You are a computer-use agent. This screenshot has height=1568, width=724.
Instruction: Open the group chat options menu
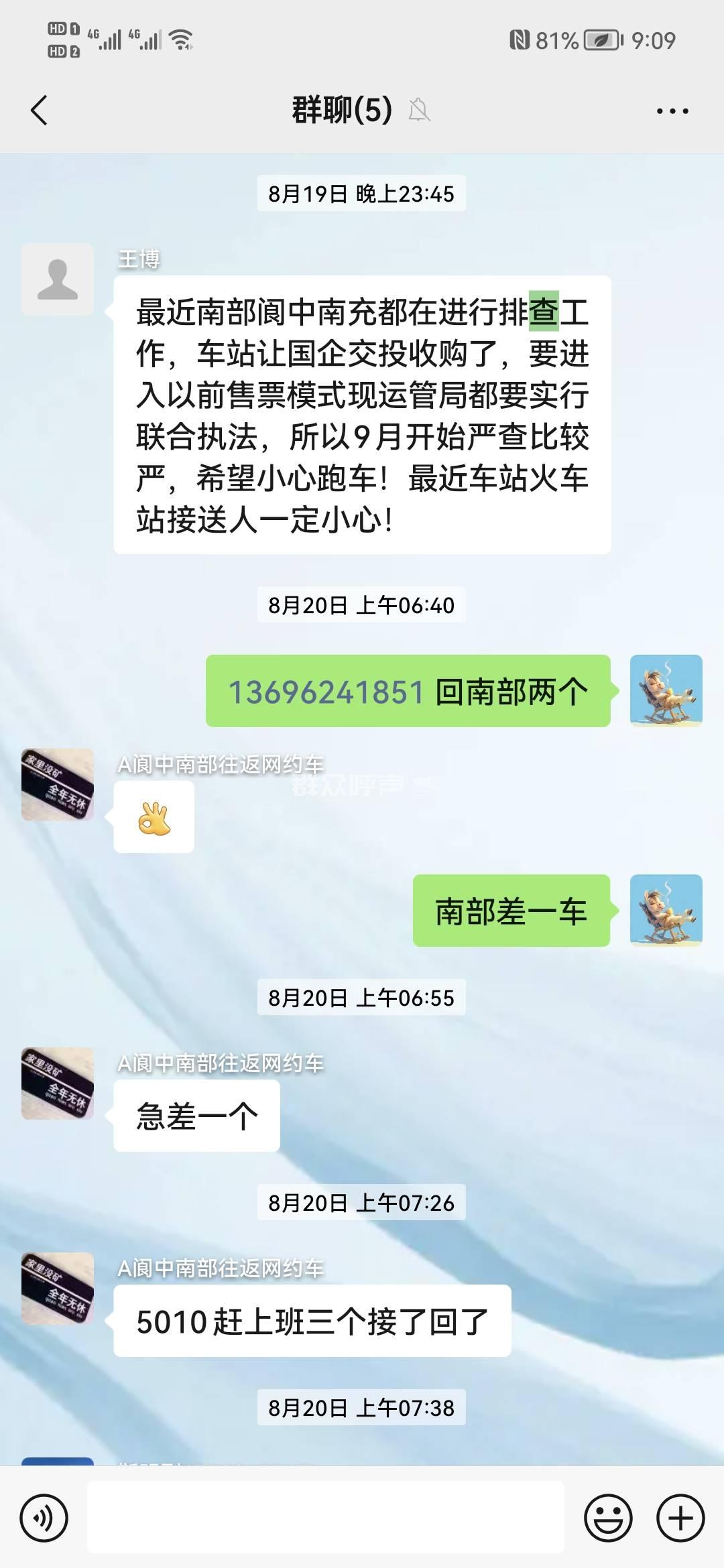(672, 111)
